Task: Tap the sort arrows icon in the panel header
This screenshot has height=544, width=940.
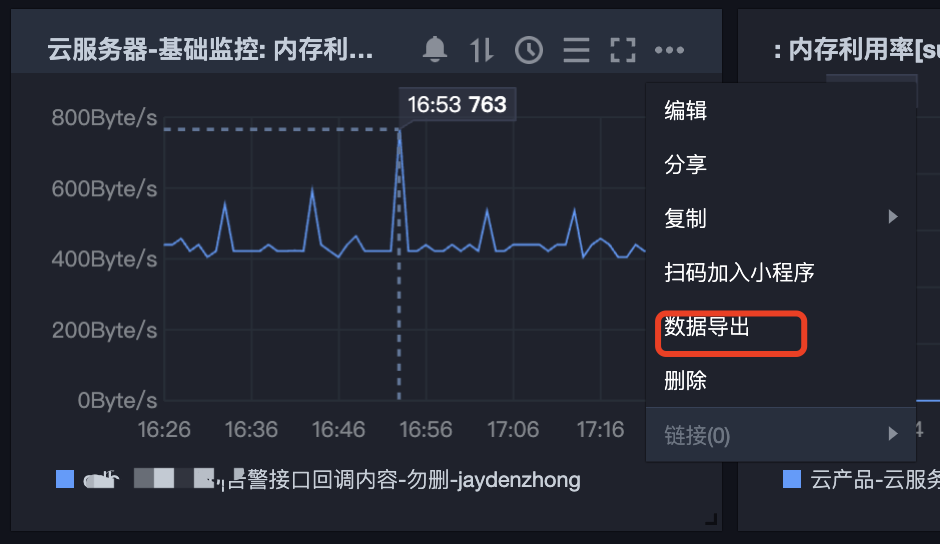Action: pyautogui.click(x=482, y=49)
